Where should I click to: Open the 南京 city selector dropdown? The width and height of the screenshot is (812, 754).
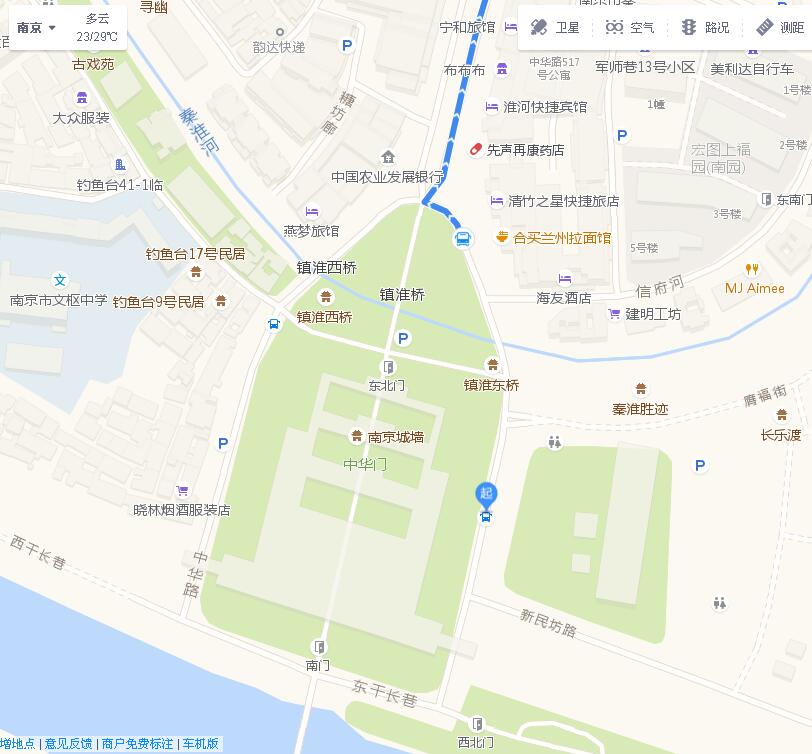tap(37, 28)
